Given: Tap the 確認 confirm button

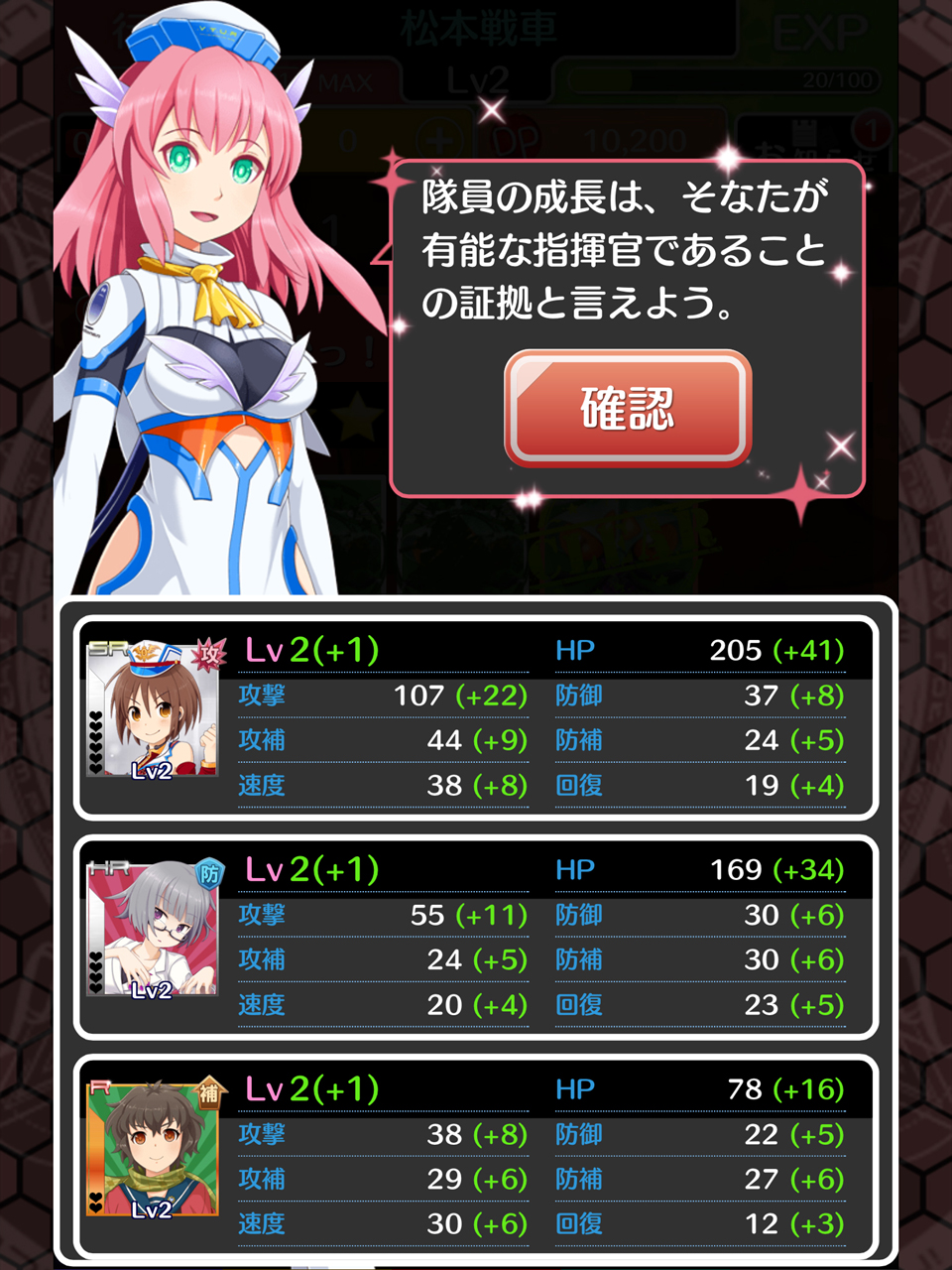Looking at the screenshot, I should coord(627,408).
